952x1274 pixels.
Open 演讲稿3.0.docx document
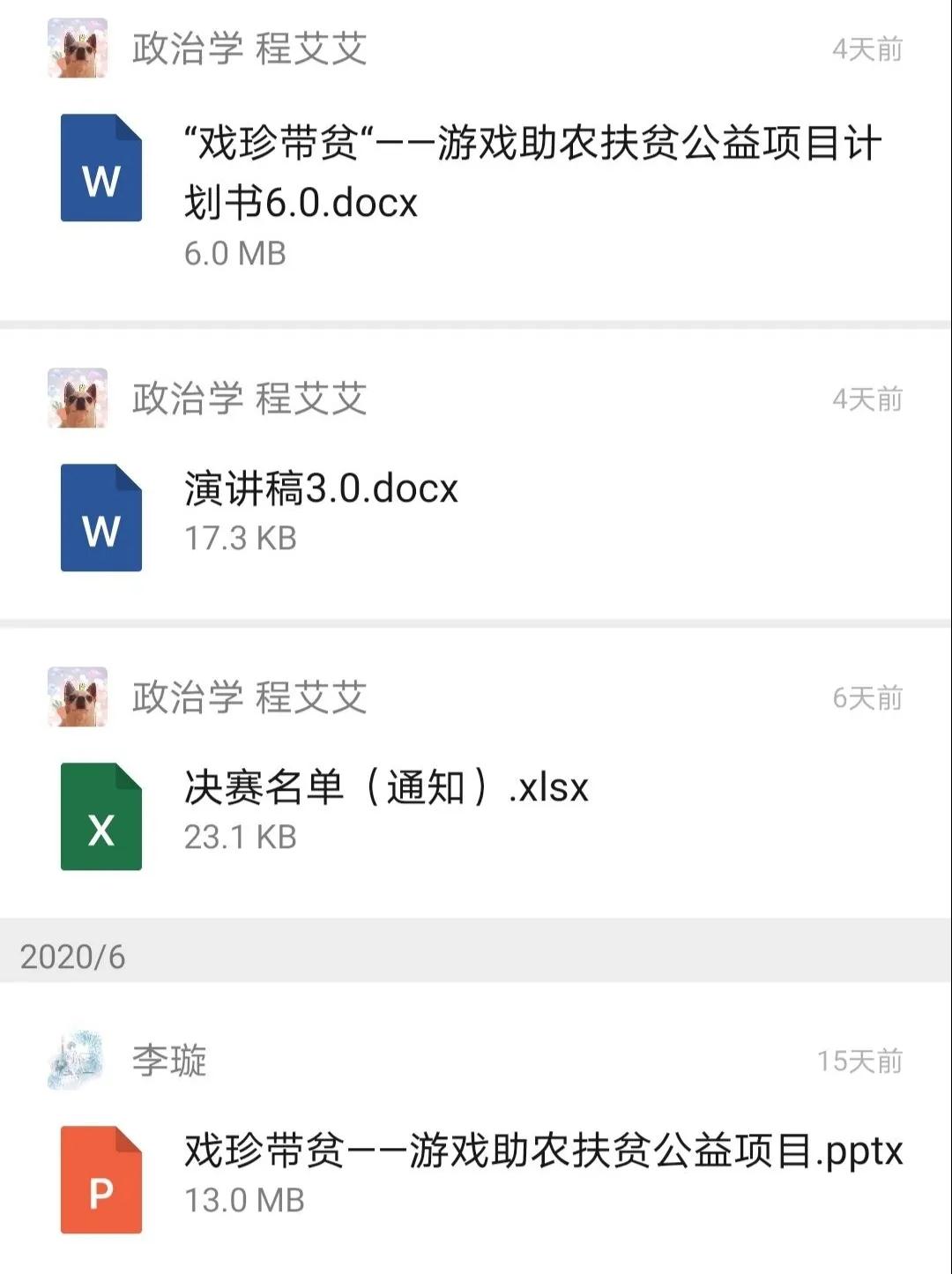(x=322, y=489)
